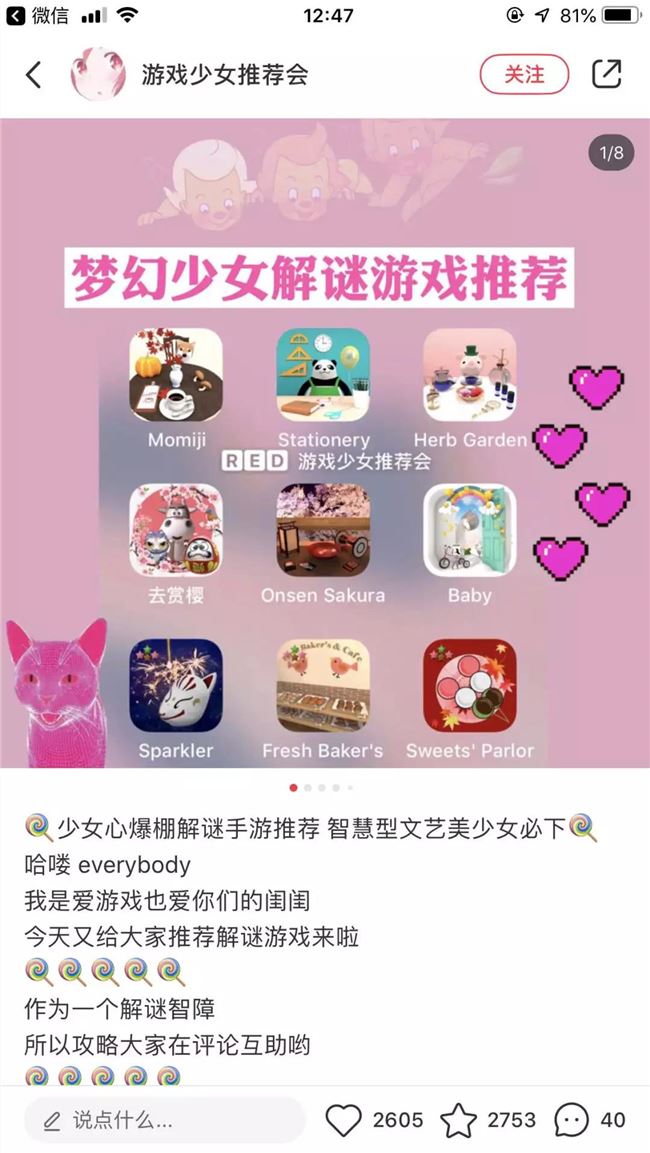Save post with the star icon
This screenshot has height=1153, width=650.
459,1120
